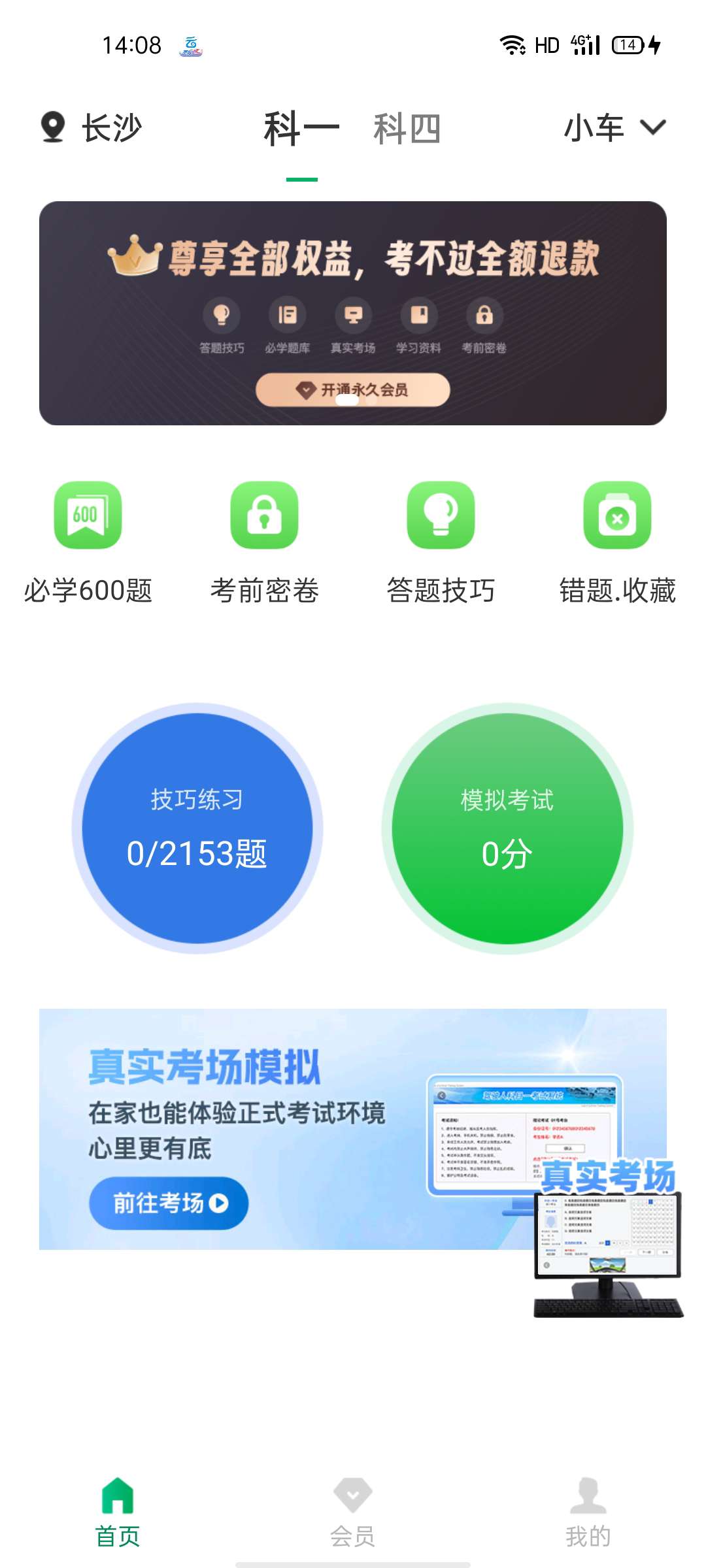Begin the 模拟考试 mock exam
The image size is (706, 1568).
[x=507, y=828]
